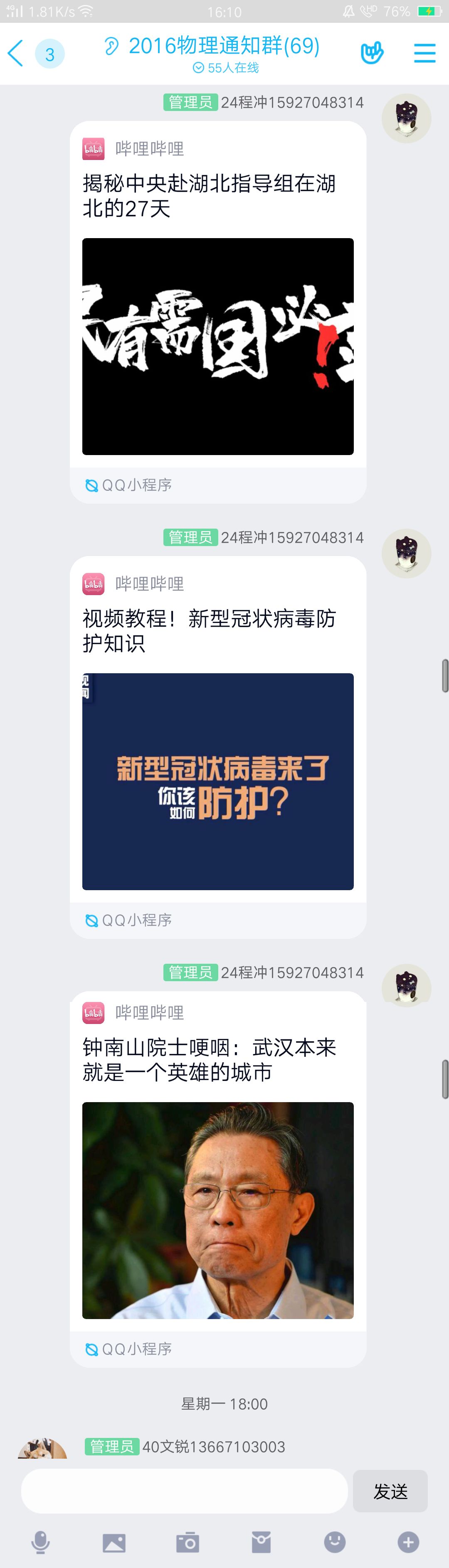Go back to the message list
Viewport: 449px width, 1568px height.
tap(16, 54)
